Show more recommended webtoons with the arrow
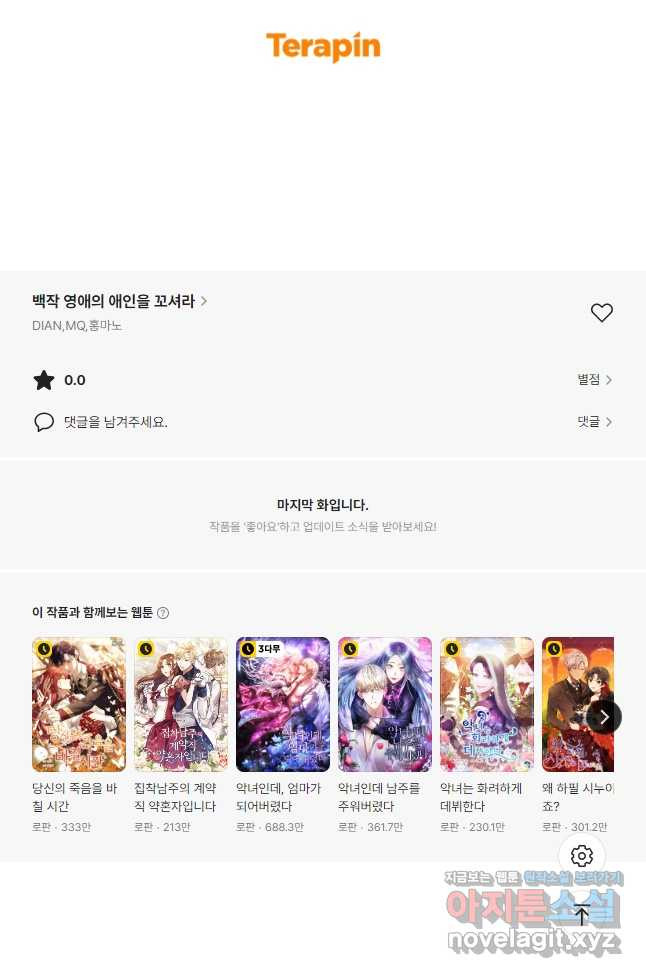 click(x=604, y=717)
